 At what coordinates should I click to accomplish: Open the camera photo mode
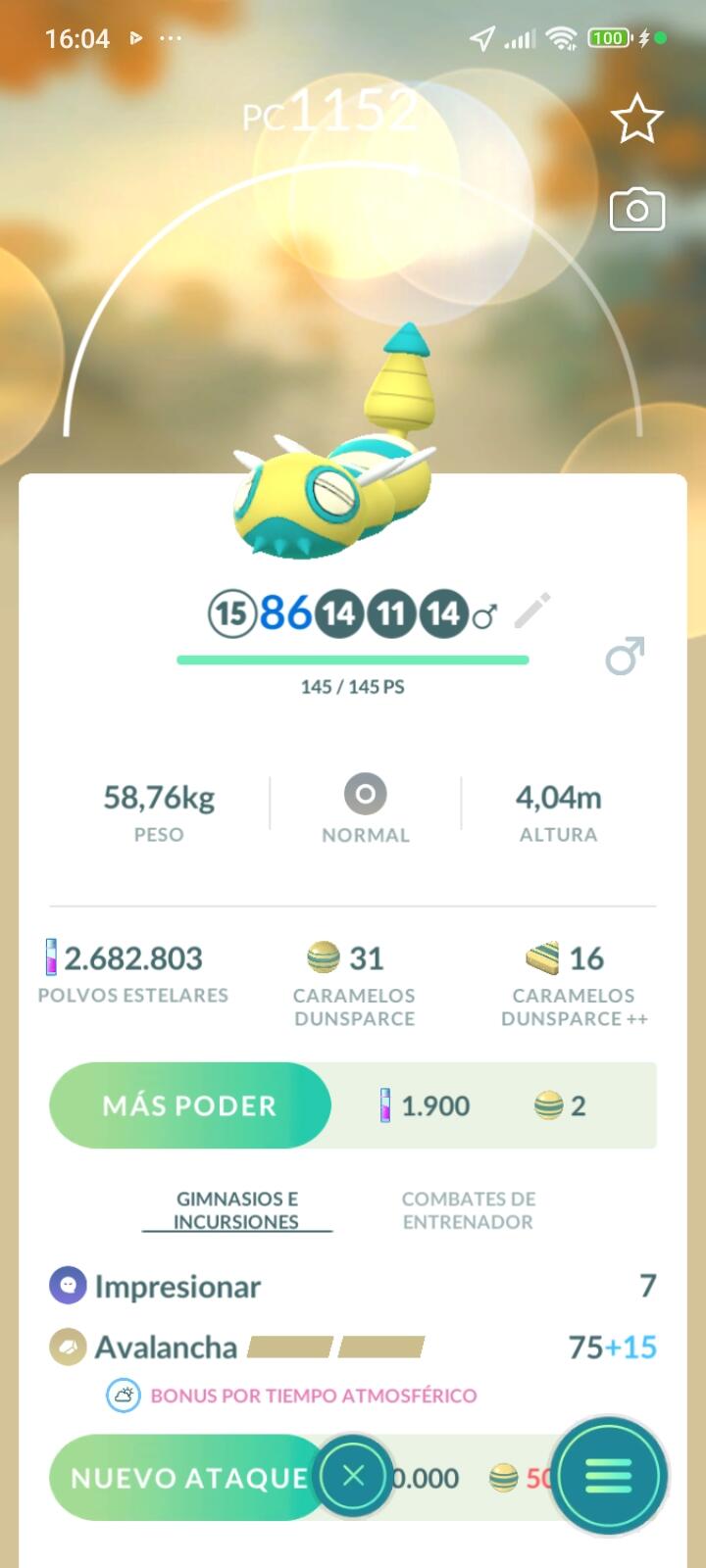636,210
